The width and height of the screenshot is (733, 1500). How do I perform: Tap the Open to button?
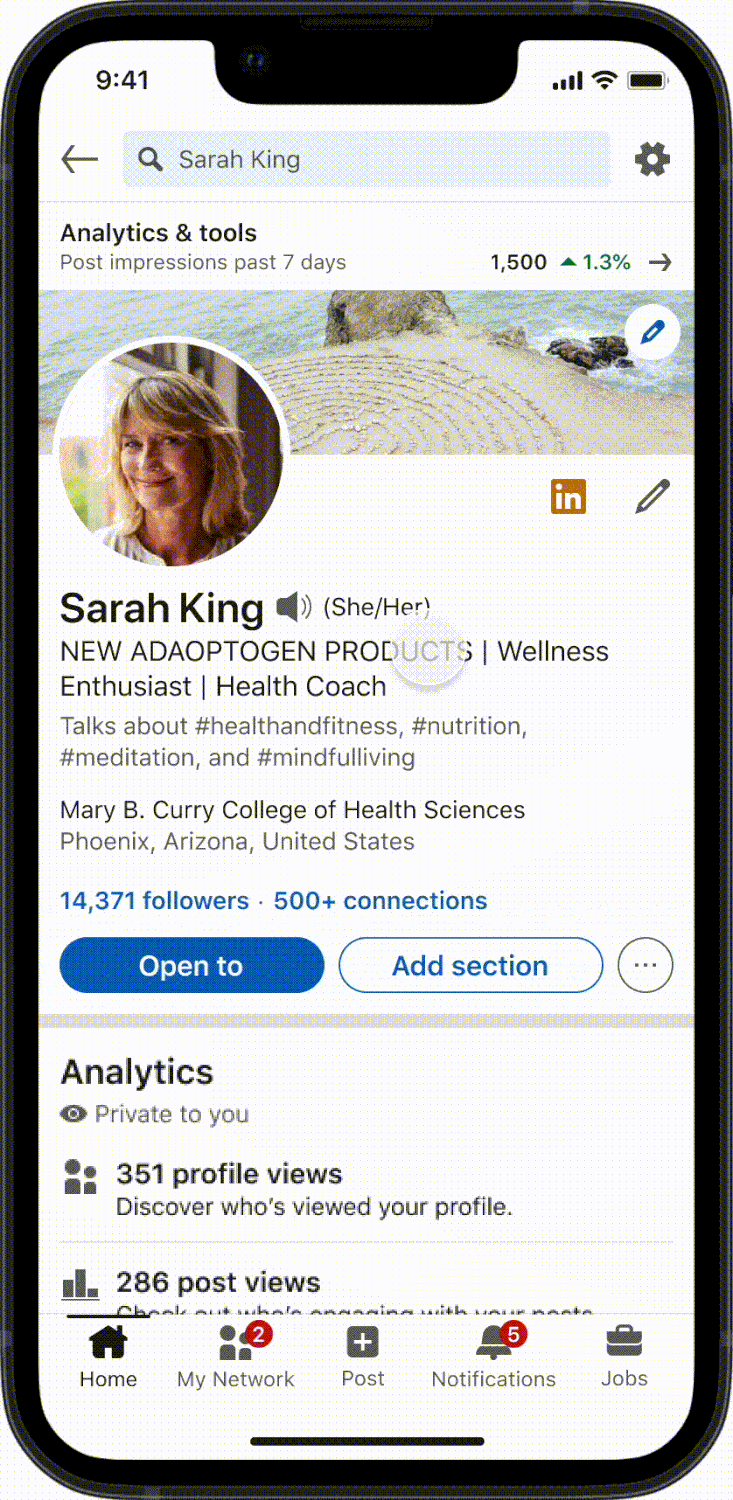(x=192, y=966)
